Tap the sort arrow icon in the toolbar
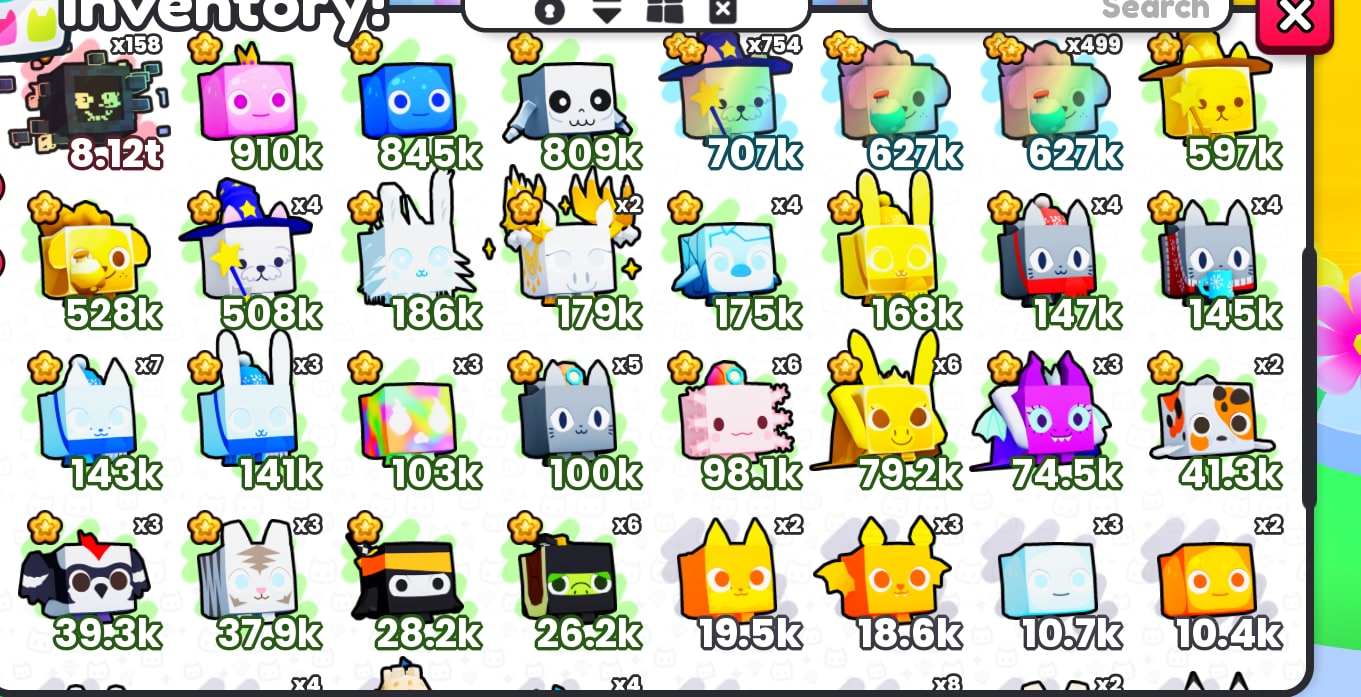This screenshot has width=1361, height=697. [x=607, y=11]
